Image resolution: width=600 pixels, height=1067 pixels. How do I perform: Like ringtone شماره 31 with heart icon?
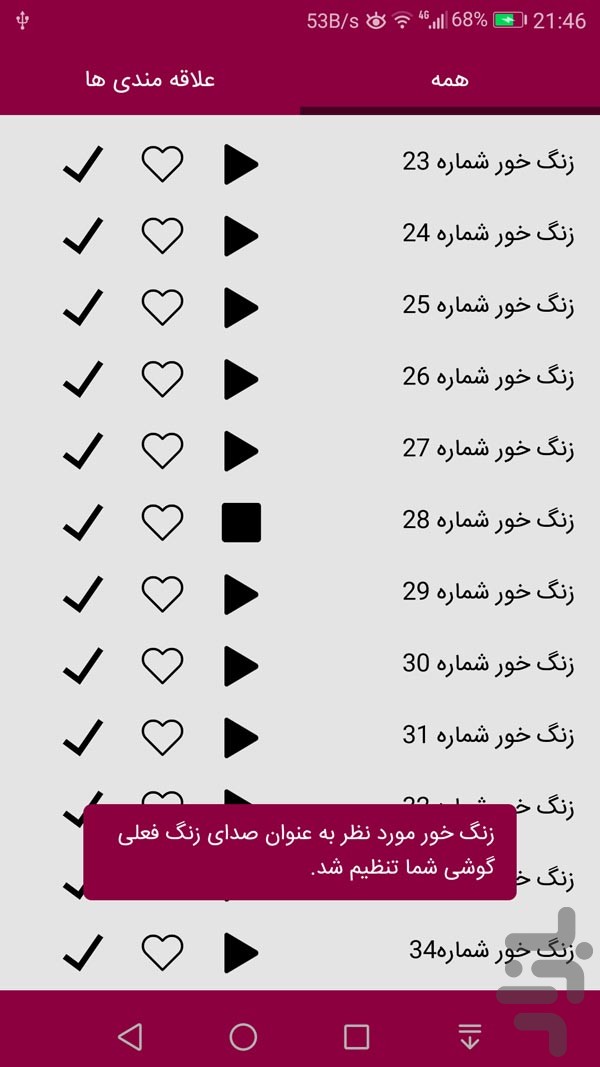point(163,738)
